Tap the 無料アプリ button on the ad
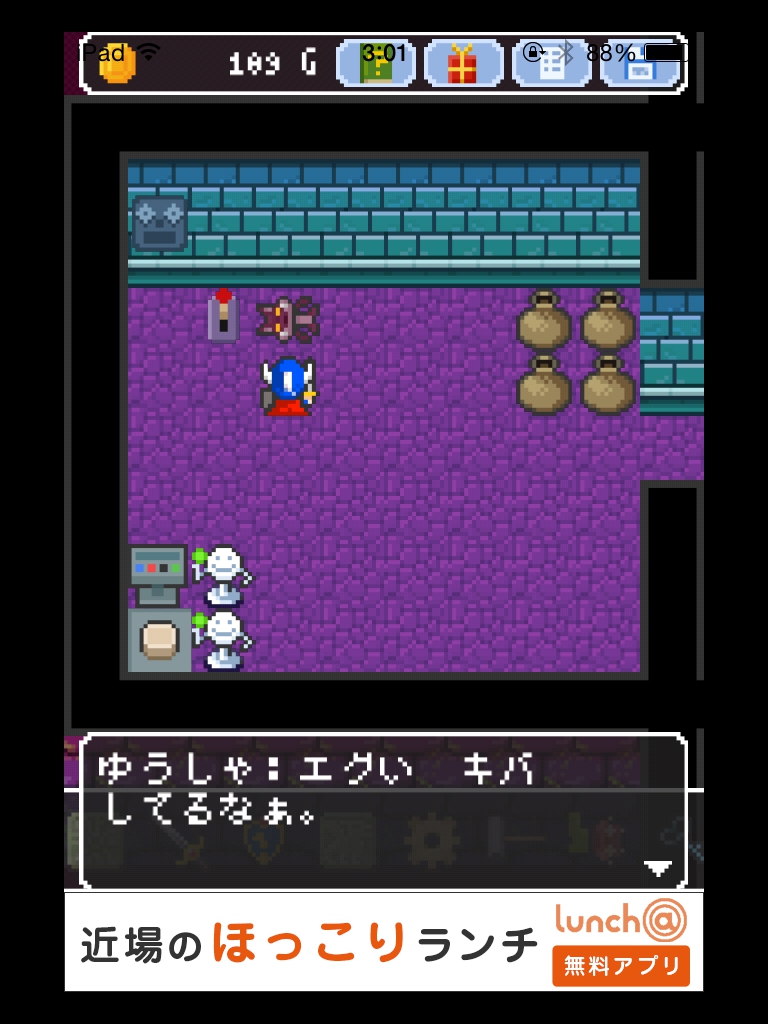768x1024 pixels. [620, 966]
